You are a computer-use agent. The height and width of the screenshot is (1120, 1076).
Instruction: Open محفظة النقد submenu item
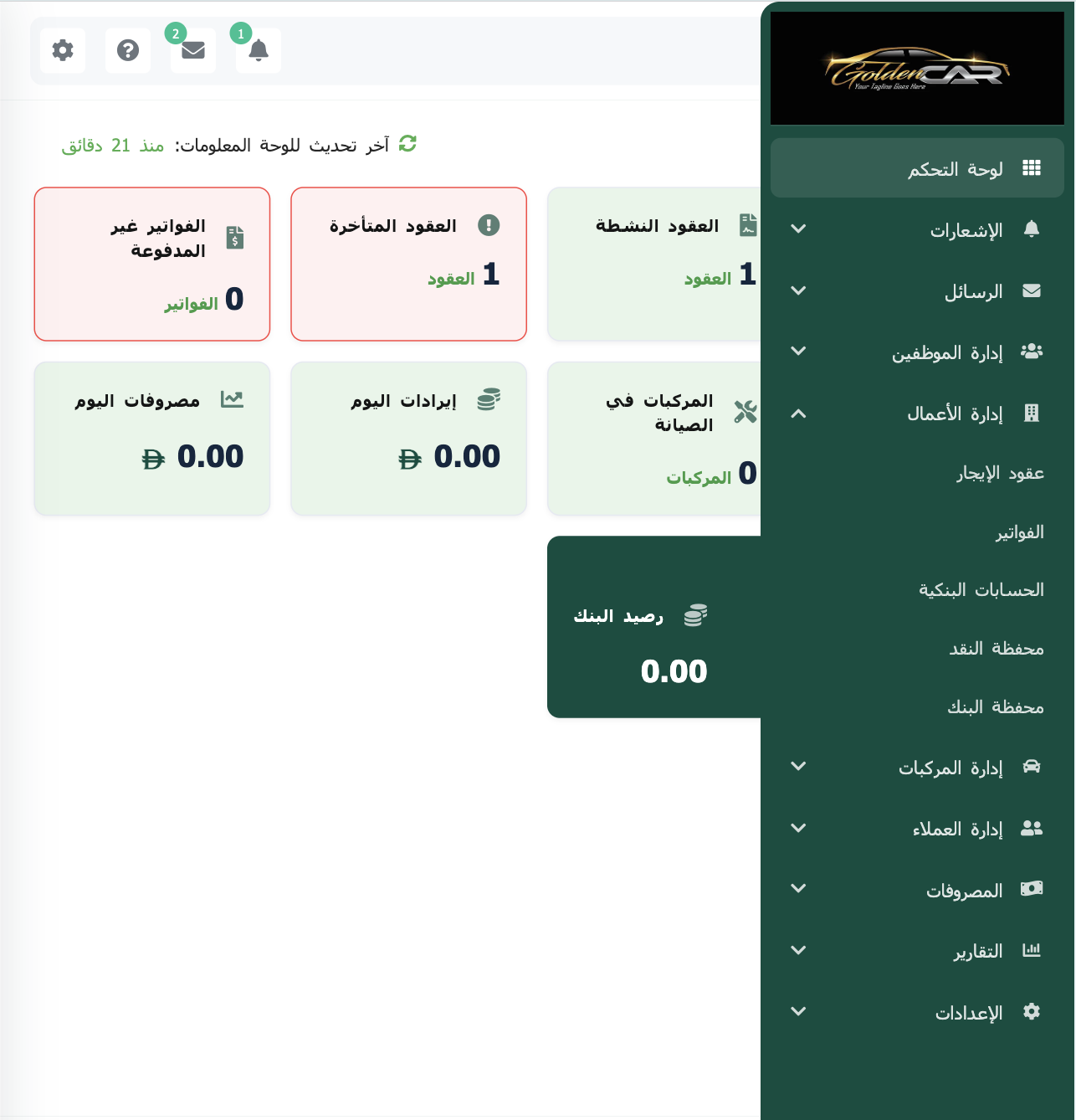point(996,649)
